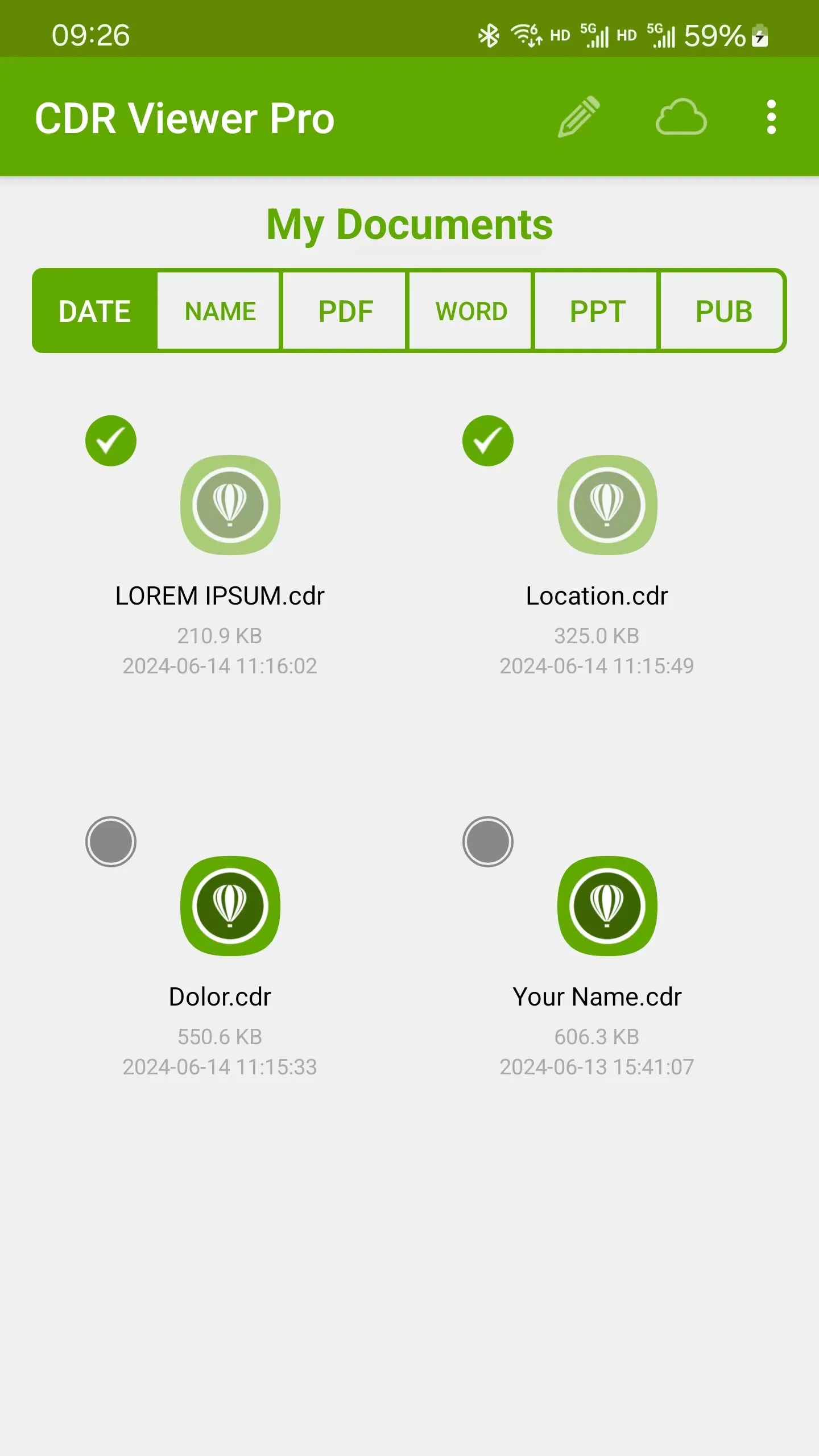Open the PUB filter tab
819x1456 pixels.
pyautogui.click(x=723, y=311)
